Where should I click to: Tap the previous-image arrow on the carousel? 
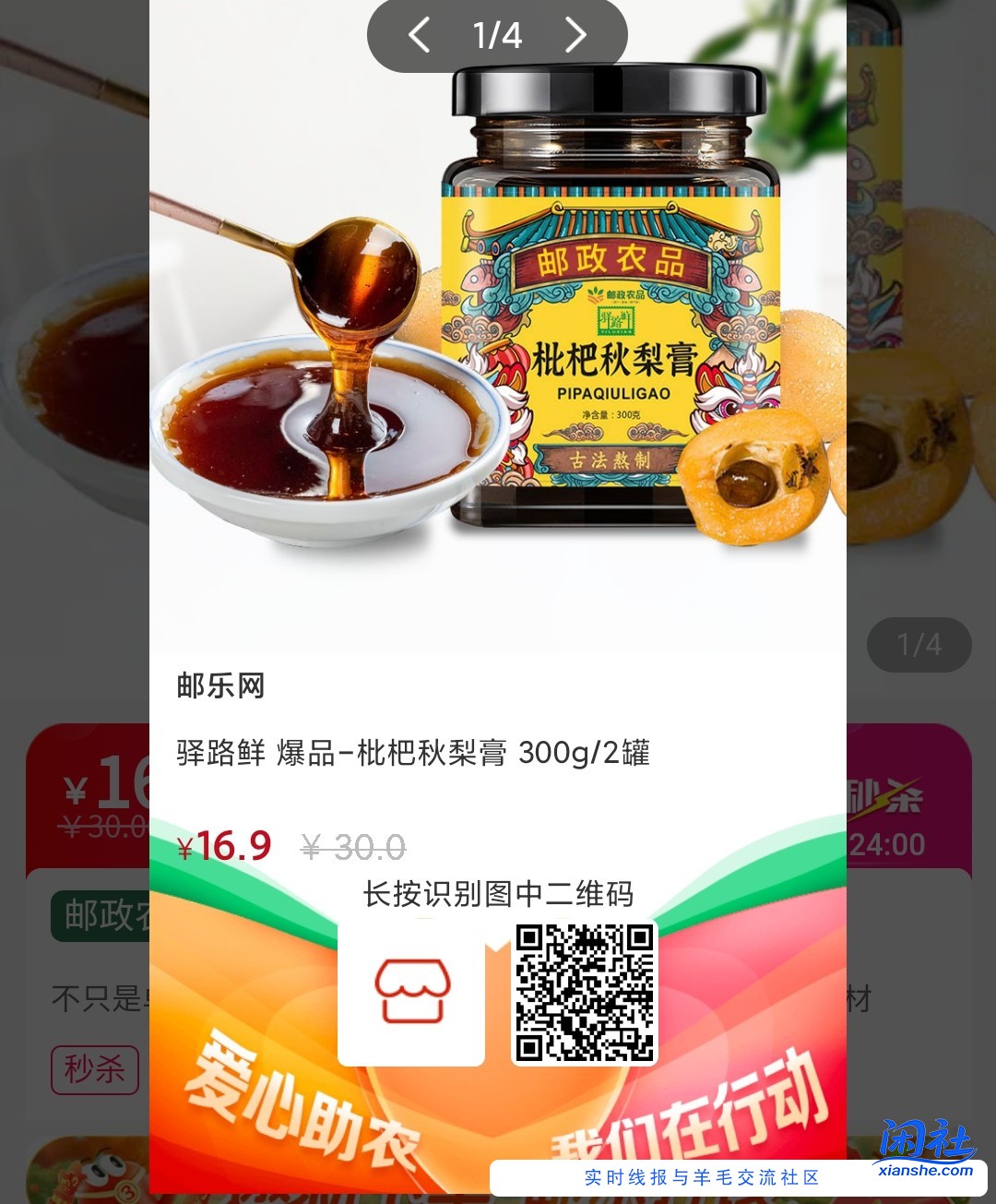pos(418,35)
